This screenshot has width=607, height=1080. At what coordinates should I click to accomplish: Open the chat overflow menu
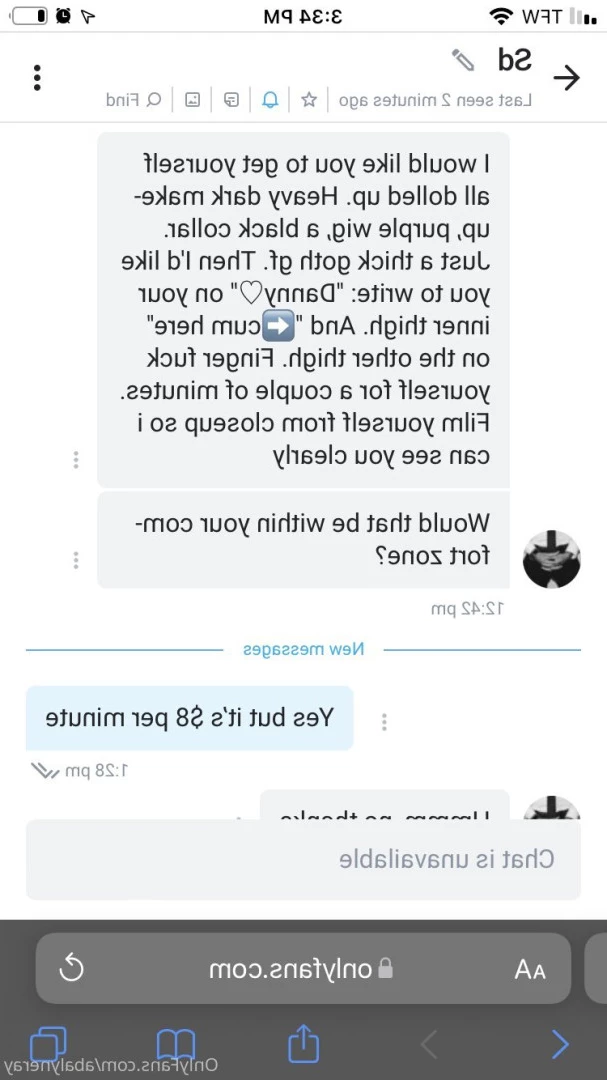click(37, 78)
